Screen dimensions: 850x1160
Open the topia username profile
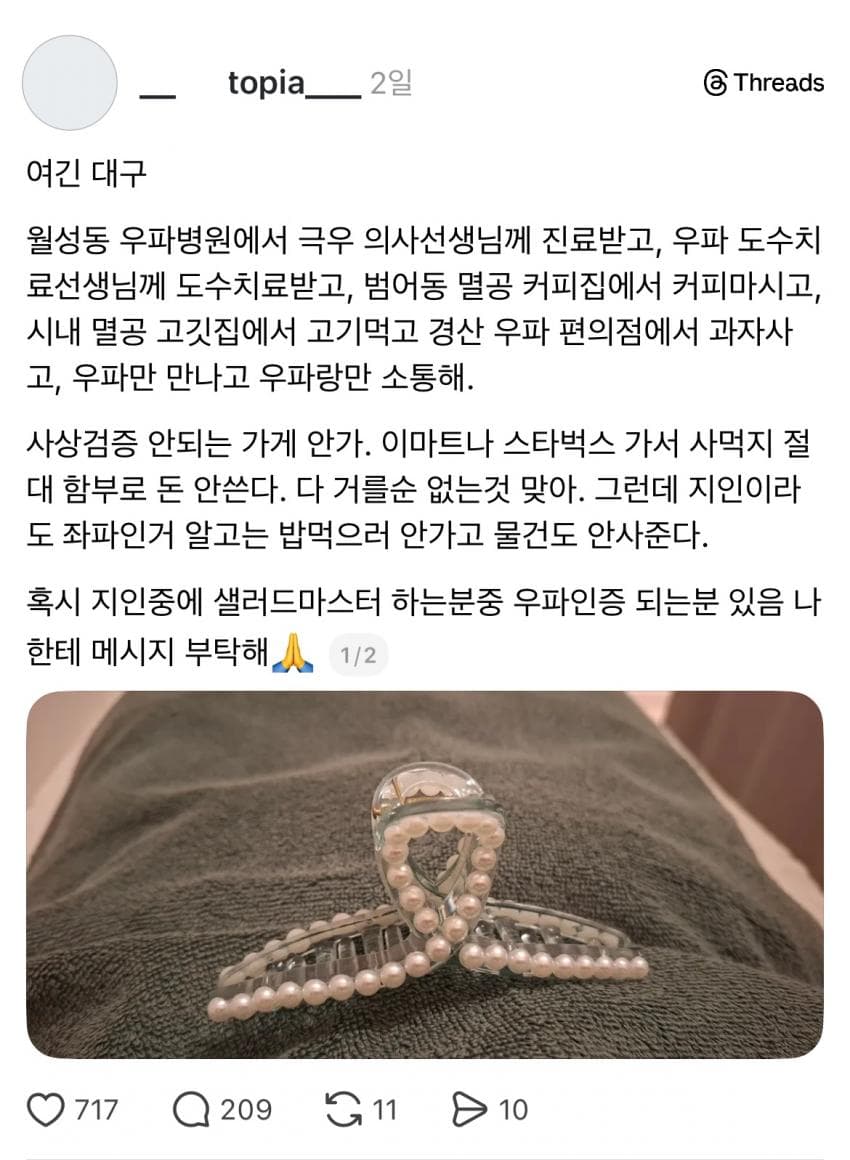[x=293, y=83]
